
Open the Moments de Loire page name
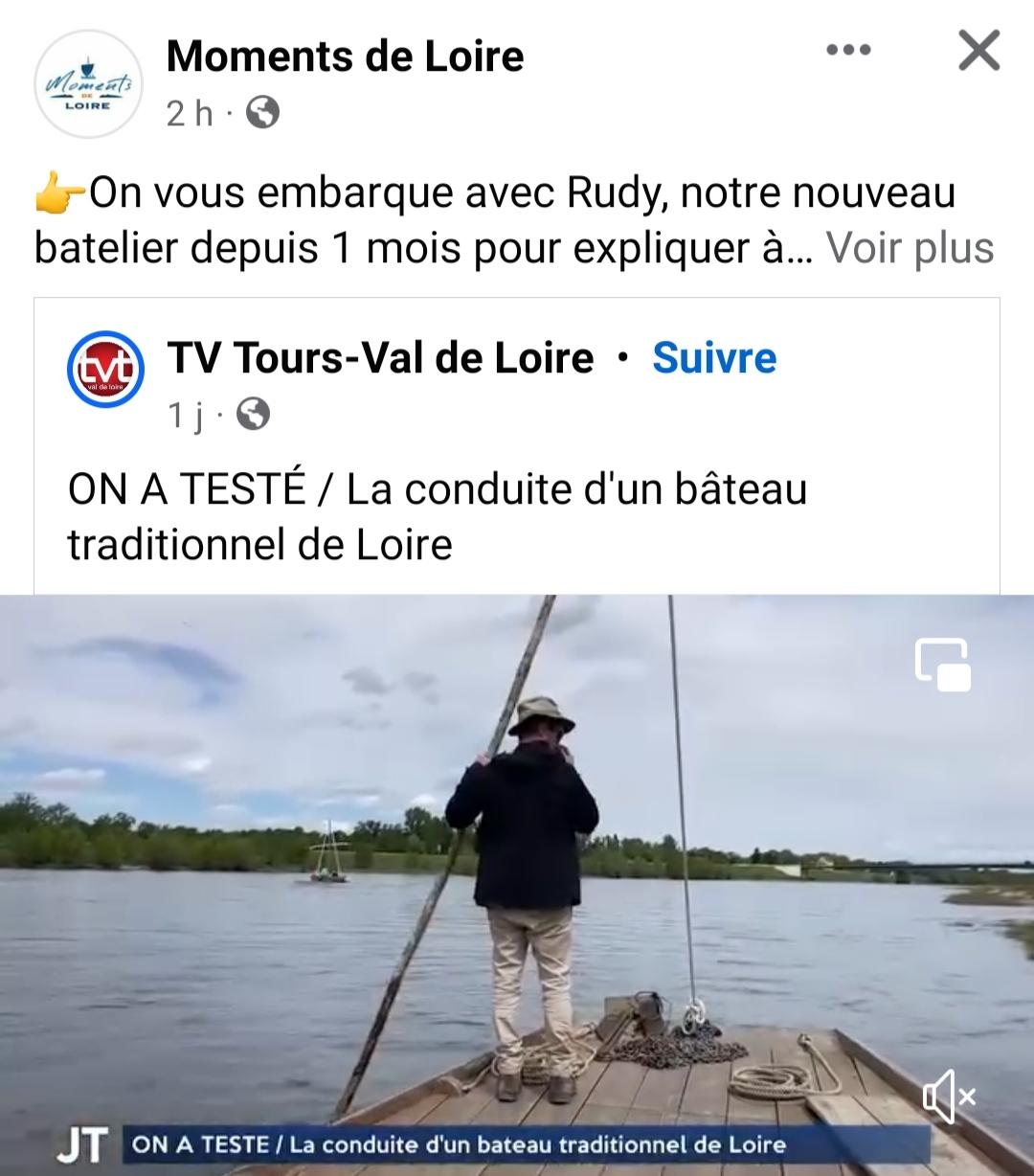(x=345, y=57)
